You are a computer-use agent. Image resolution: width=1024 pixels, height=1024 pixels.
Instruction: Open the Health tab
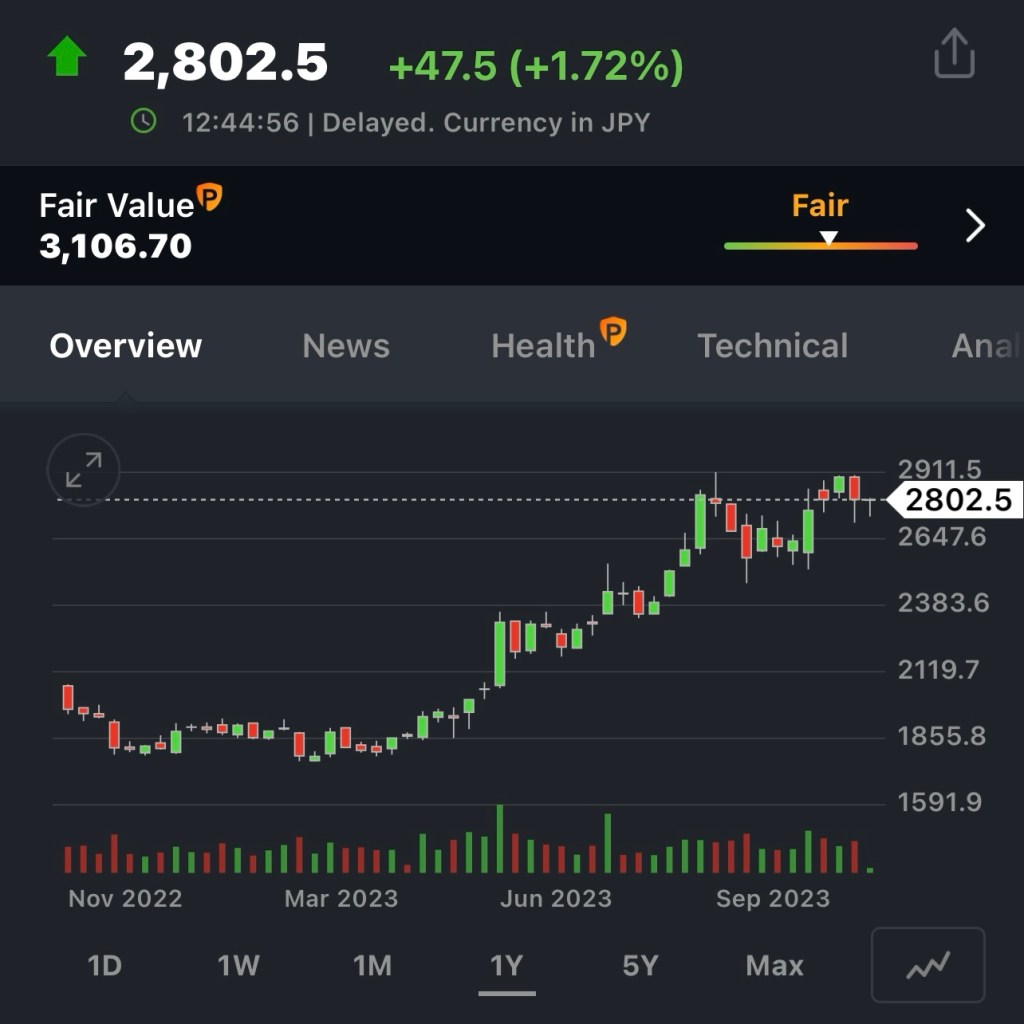(544, 346)
